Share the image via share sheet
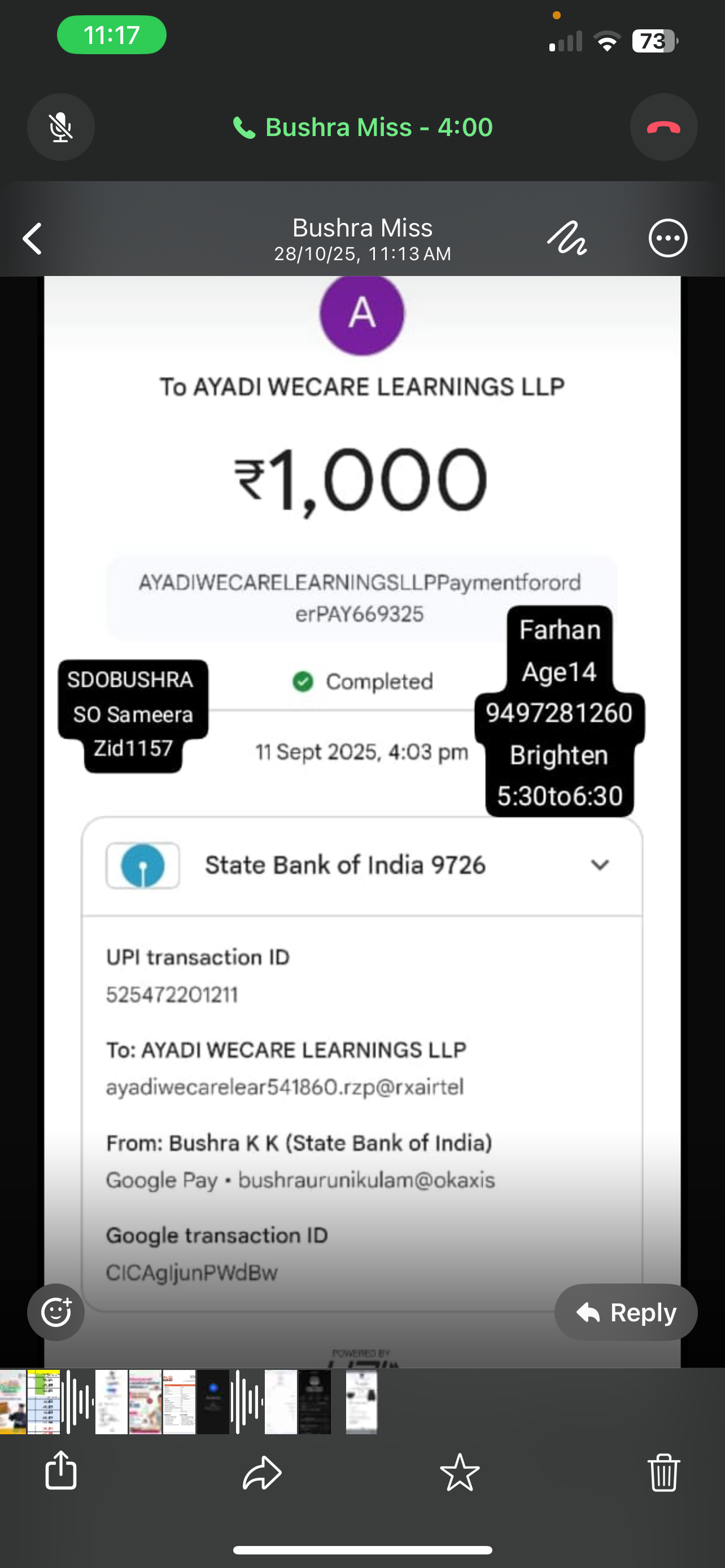The image size is (725, 1568). click(61, 1471)
